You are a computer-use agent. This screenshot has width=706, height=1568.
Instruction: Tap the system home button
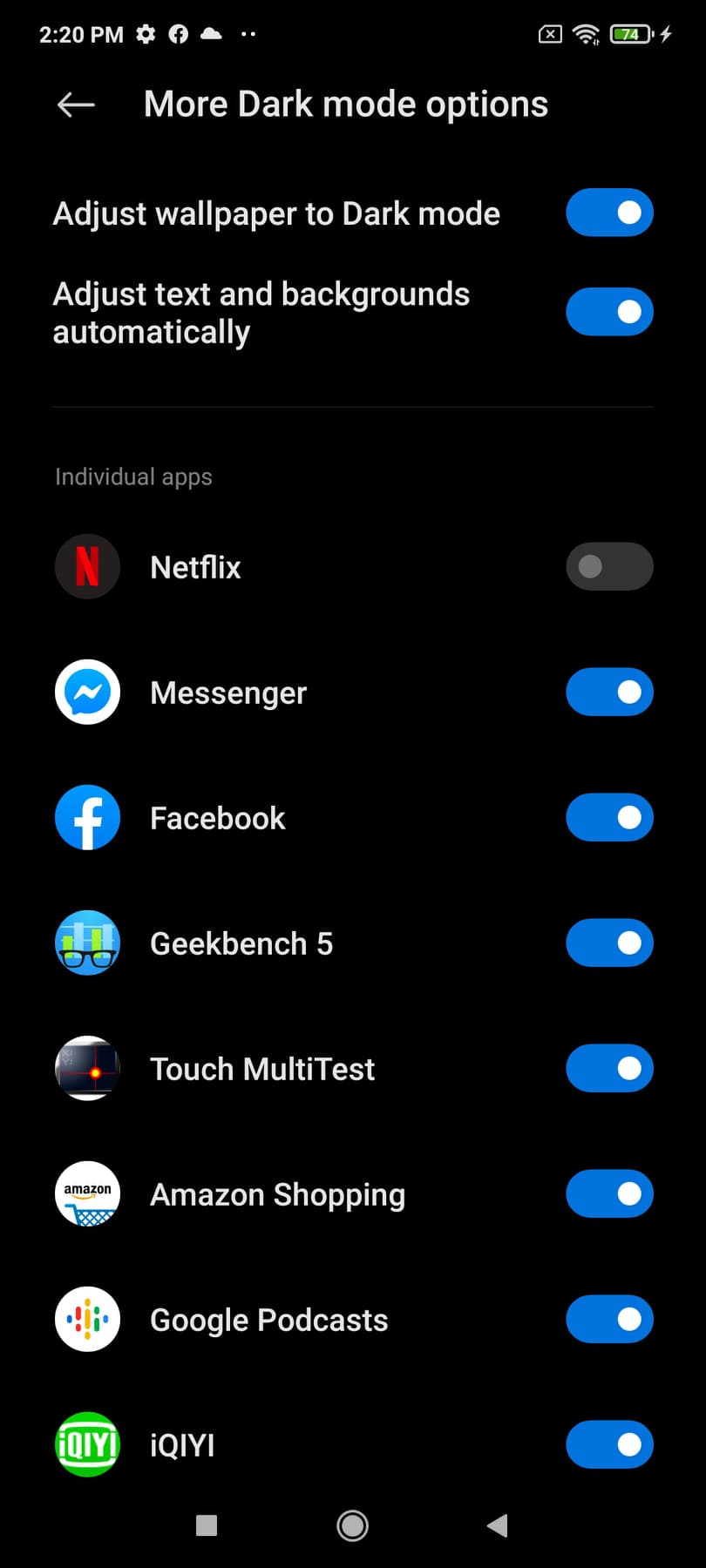[352, 1525]
